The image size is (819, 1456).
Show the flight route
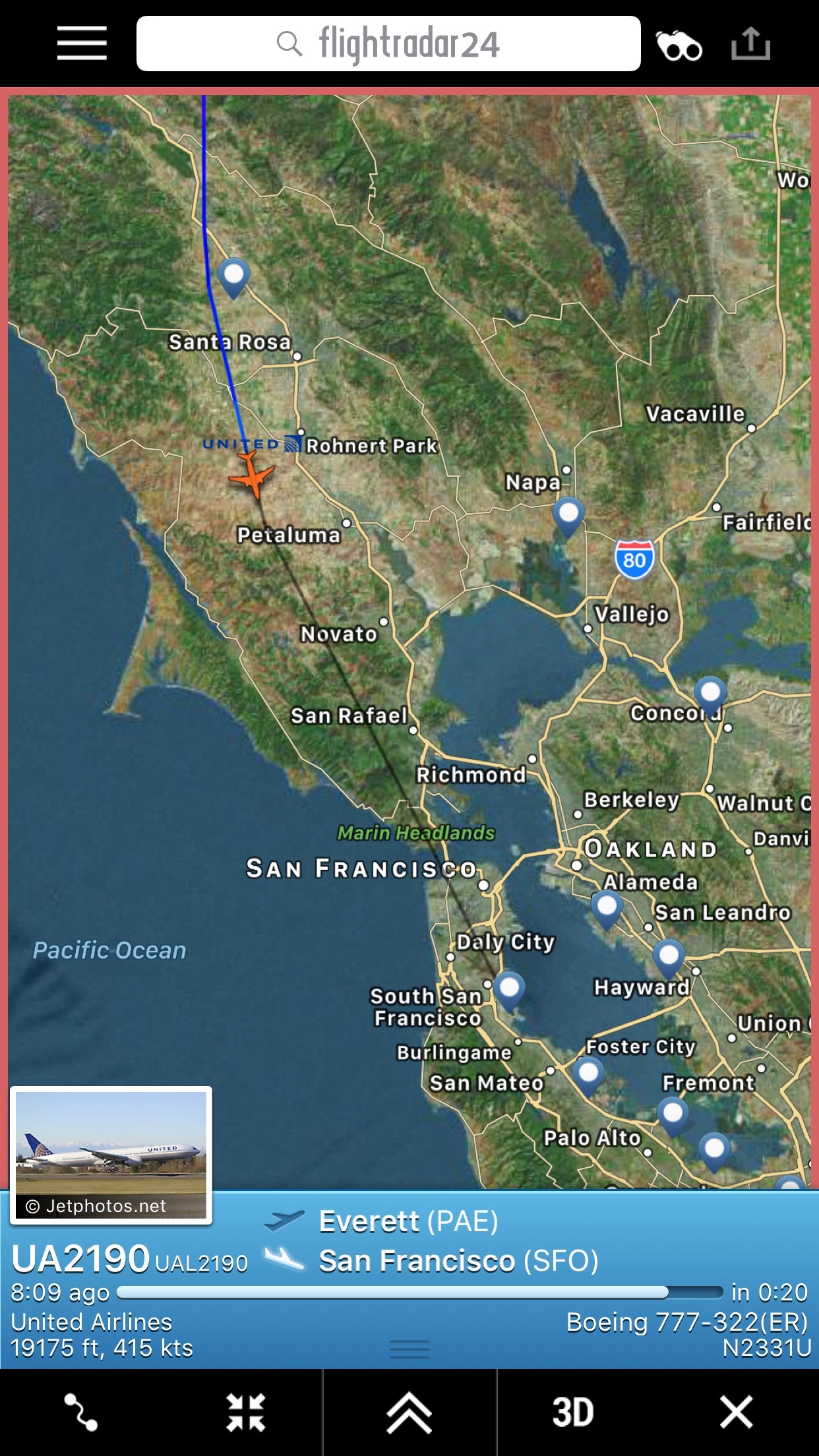80,1412
